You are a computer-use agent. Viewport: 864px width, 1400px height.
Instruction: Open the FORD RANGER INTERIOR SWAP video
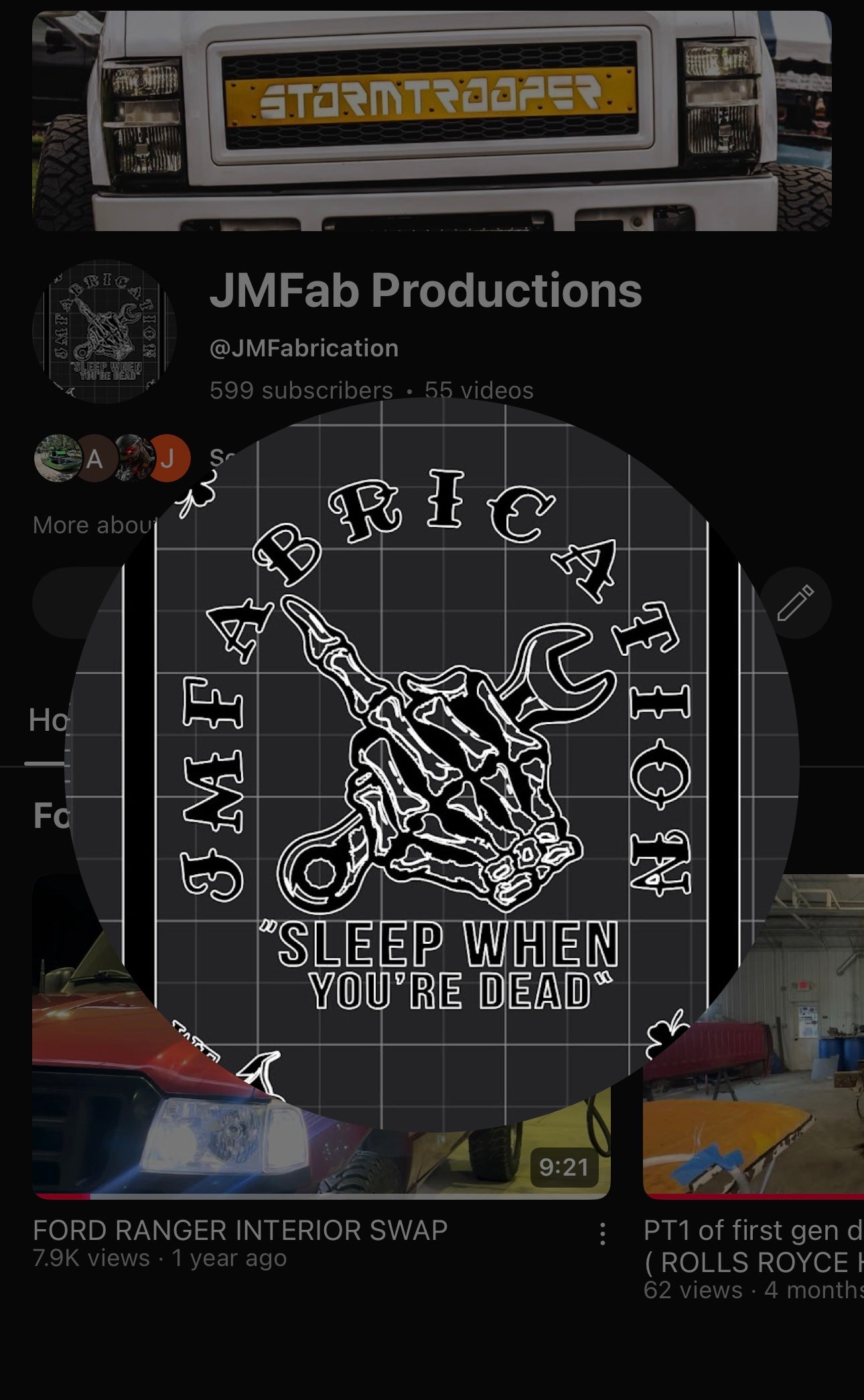(x=240, y=1230)
